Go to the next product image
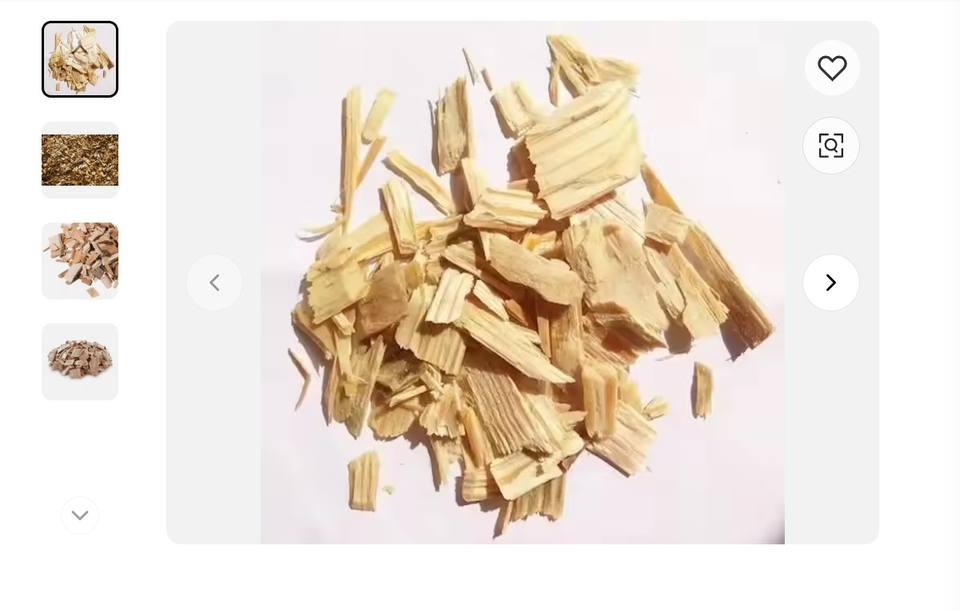Screen dimensions: 960x610 click(831, 282)
